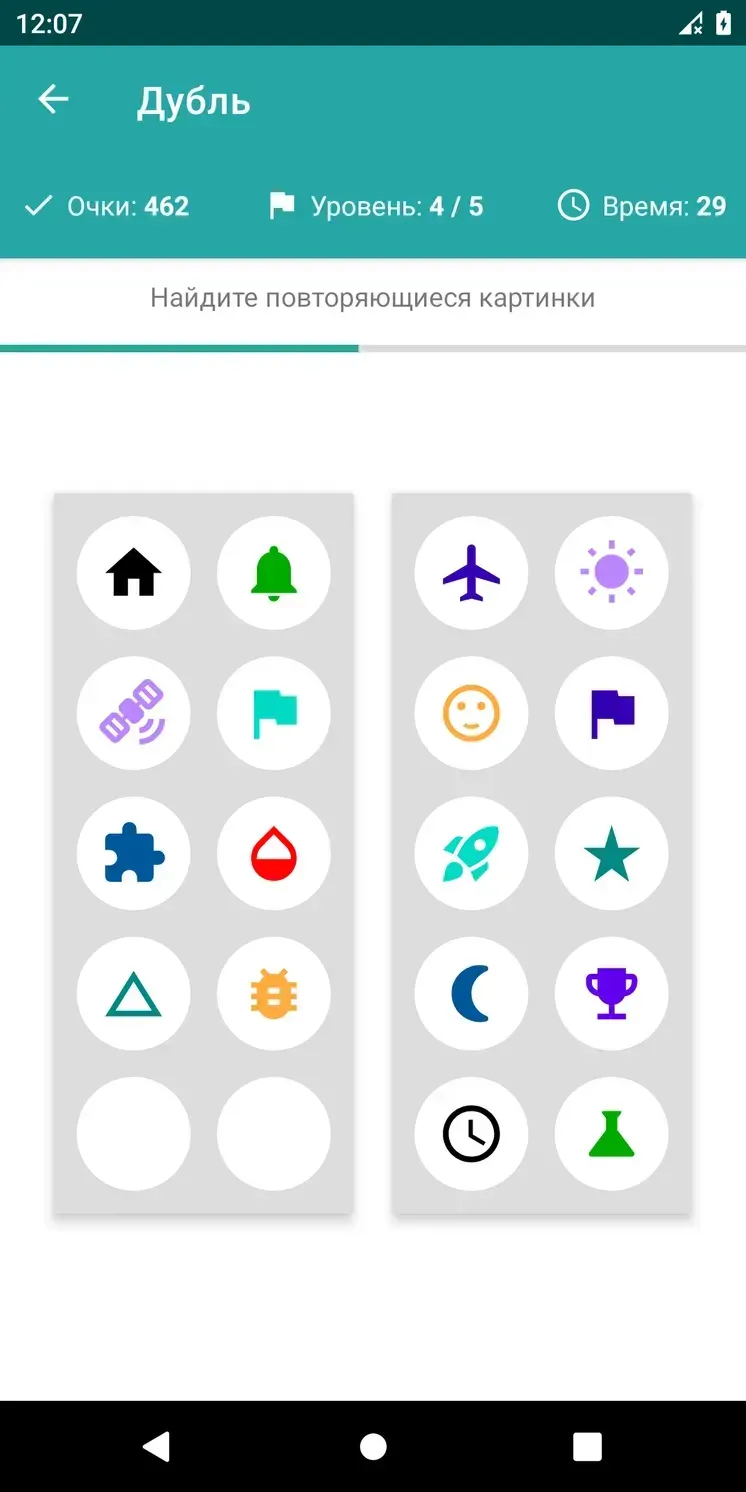Click the blue moon icon

point(471,993)
